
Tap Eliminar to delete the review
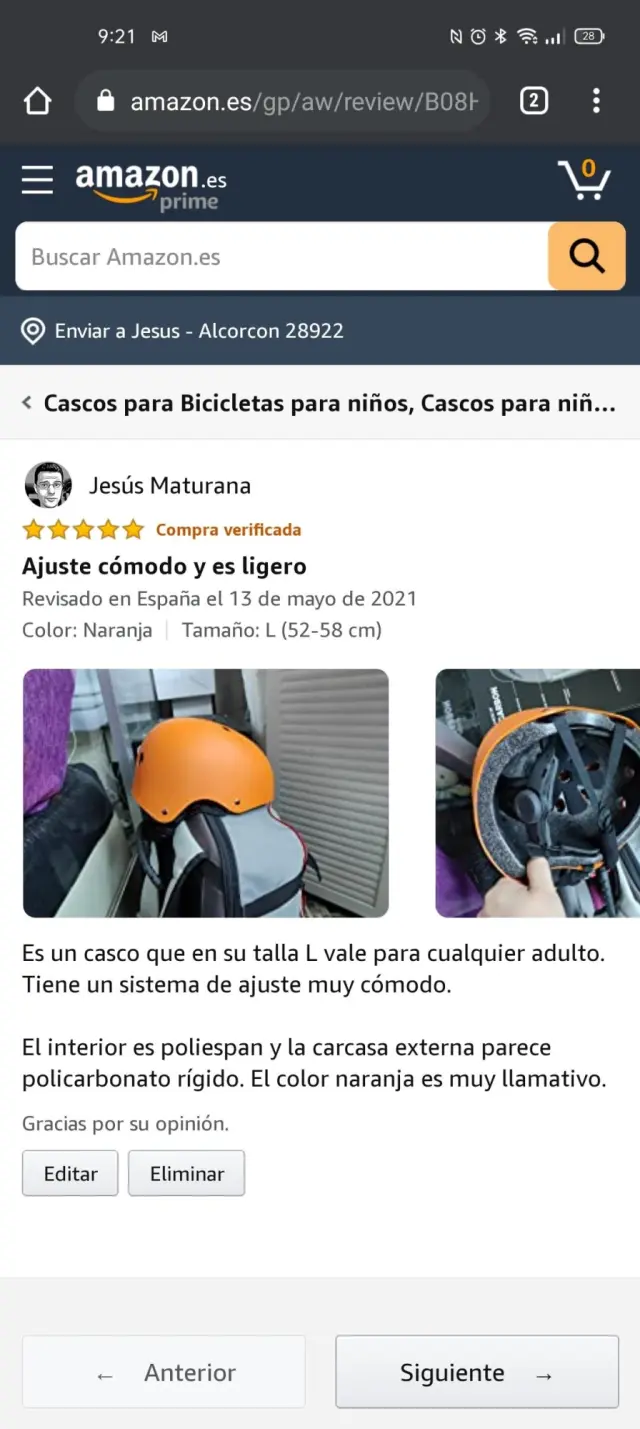(x=186, y=1174)
